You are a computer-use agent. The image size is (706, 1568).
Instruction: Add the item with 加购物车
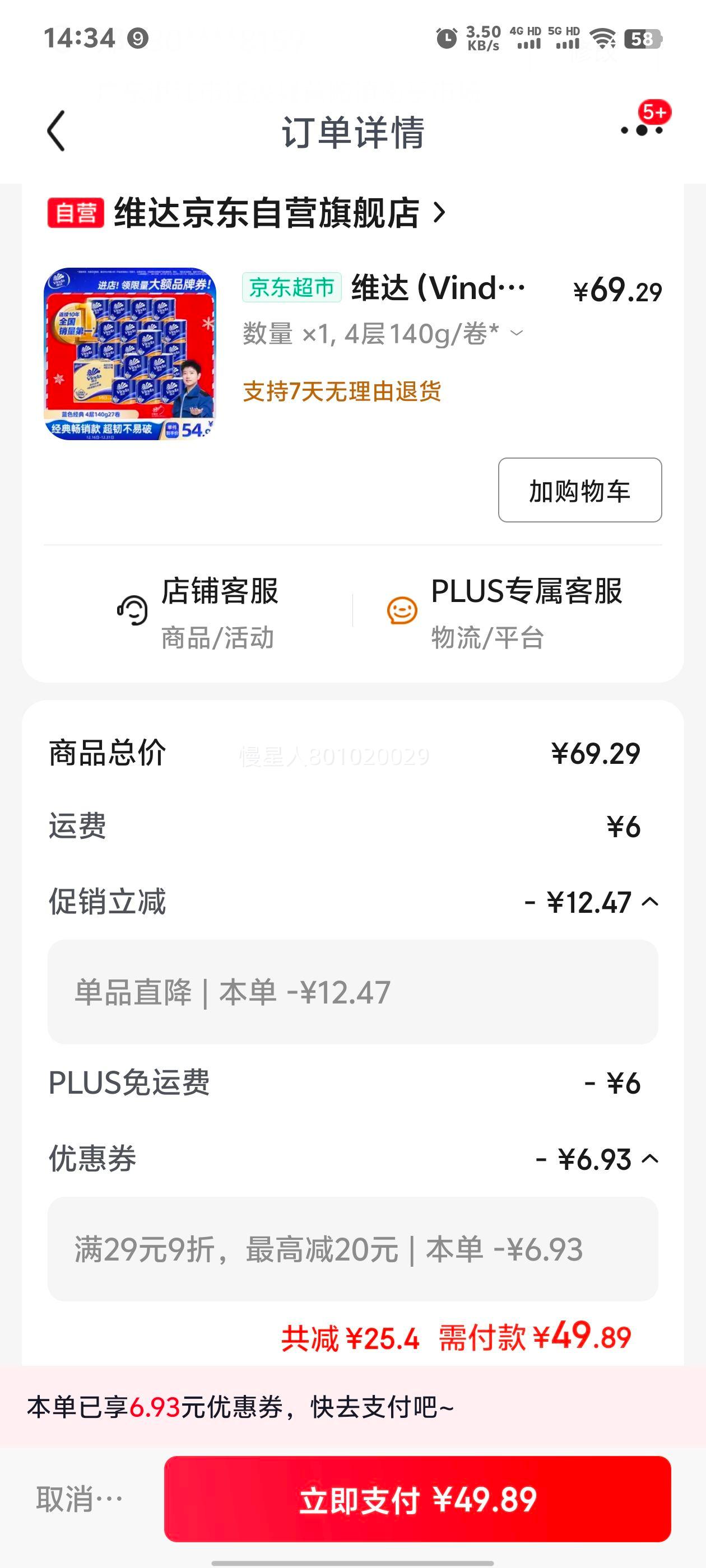579,492
